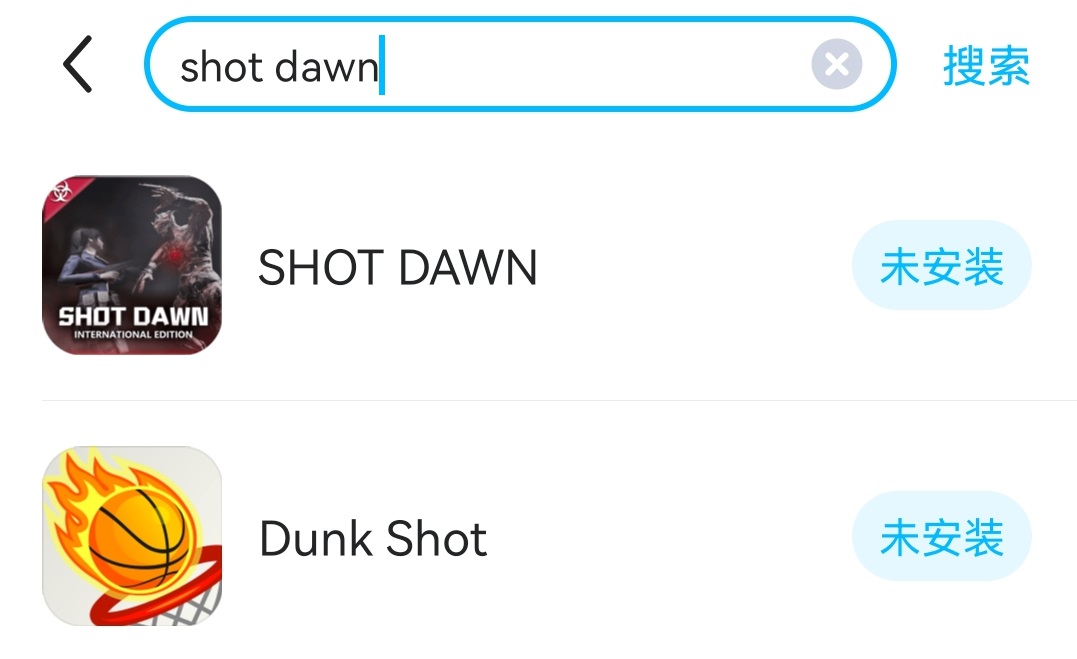Open the SHOT DAWN result

click(398, 267)
